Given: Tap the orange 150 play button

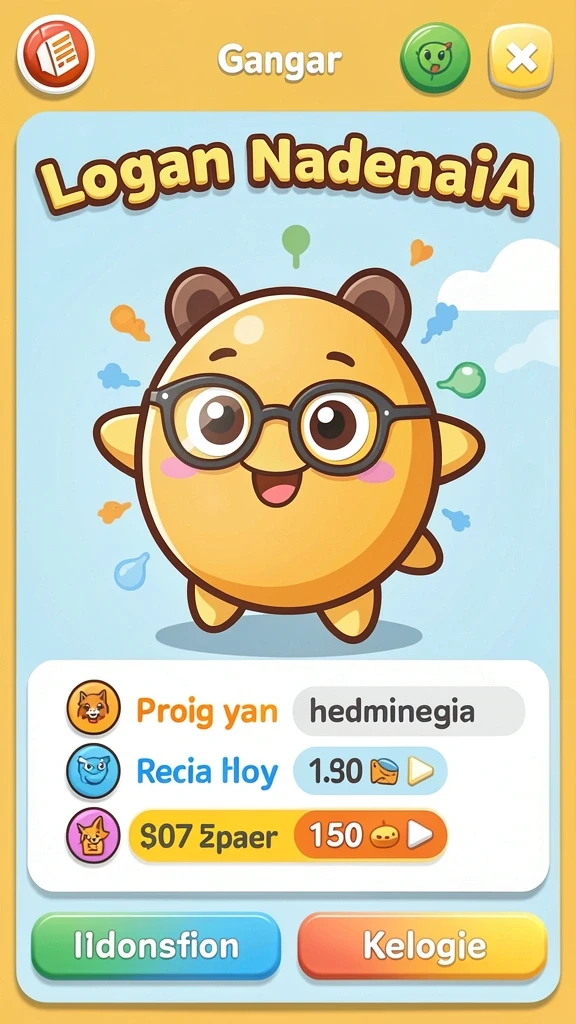Looking at the screenshot, I should 370,834.
